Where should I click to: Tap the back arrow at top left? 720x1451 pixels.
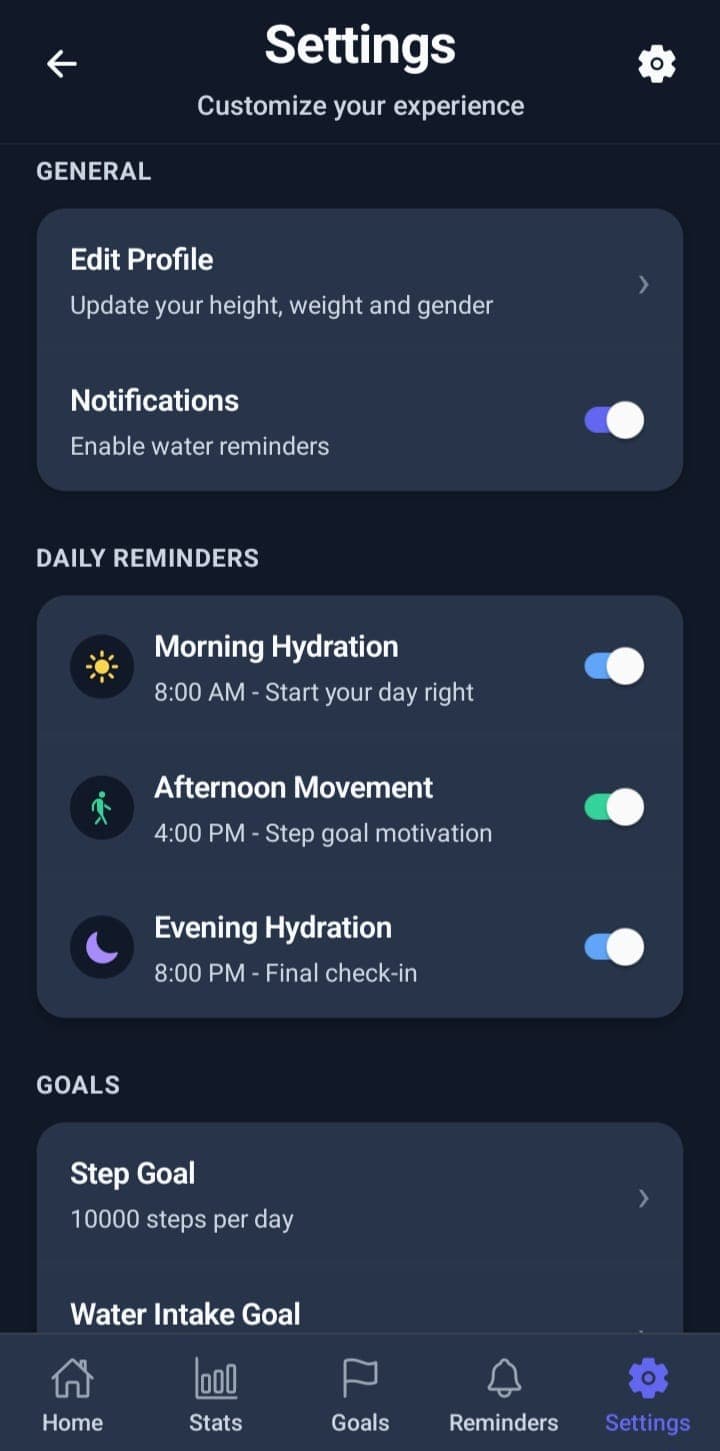61,62
